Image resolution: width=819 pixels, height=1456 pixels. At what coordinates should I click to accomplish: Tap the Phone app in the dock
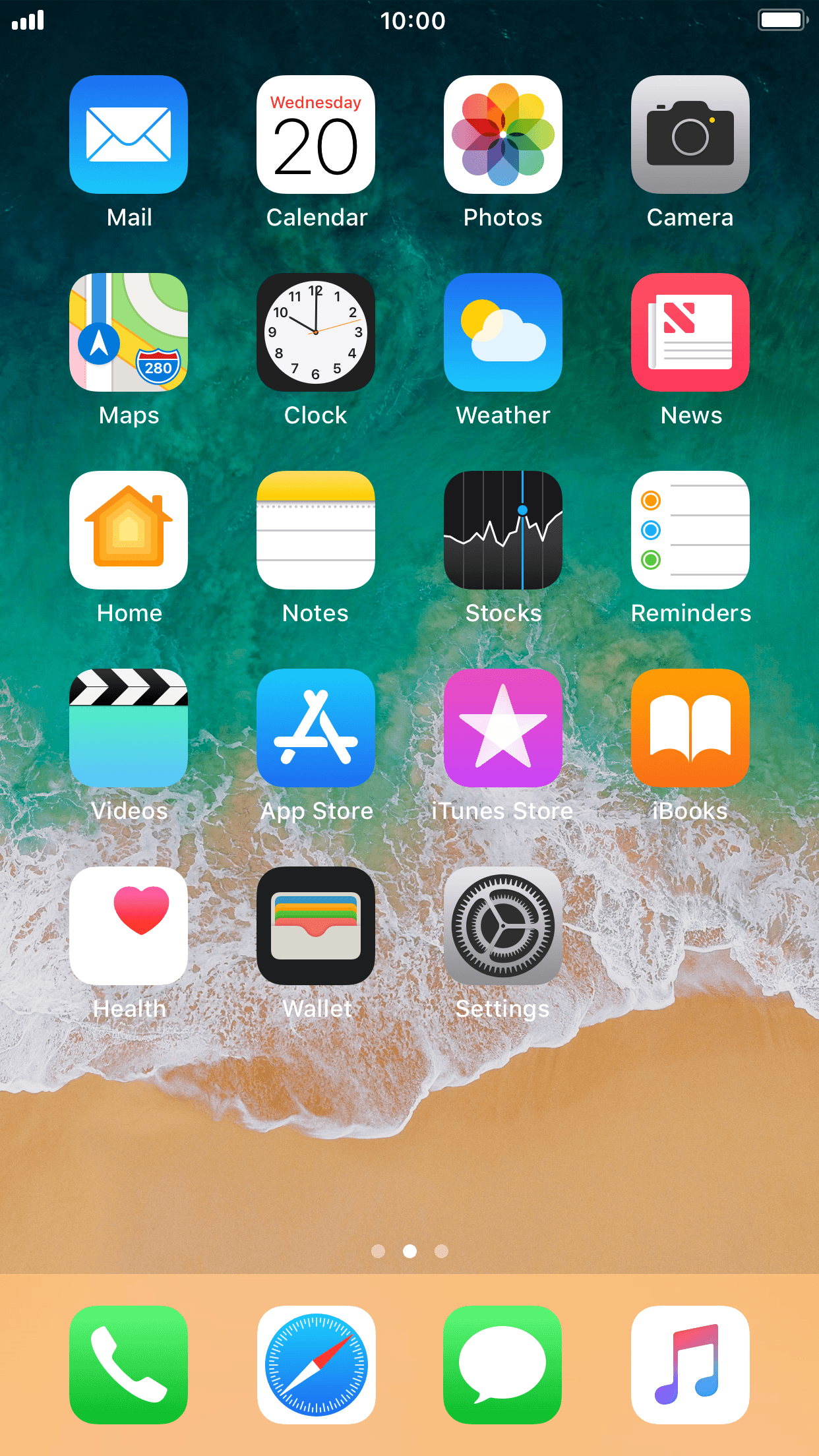coord(129,1365)
